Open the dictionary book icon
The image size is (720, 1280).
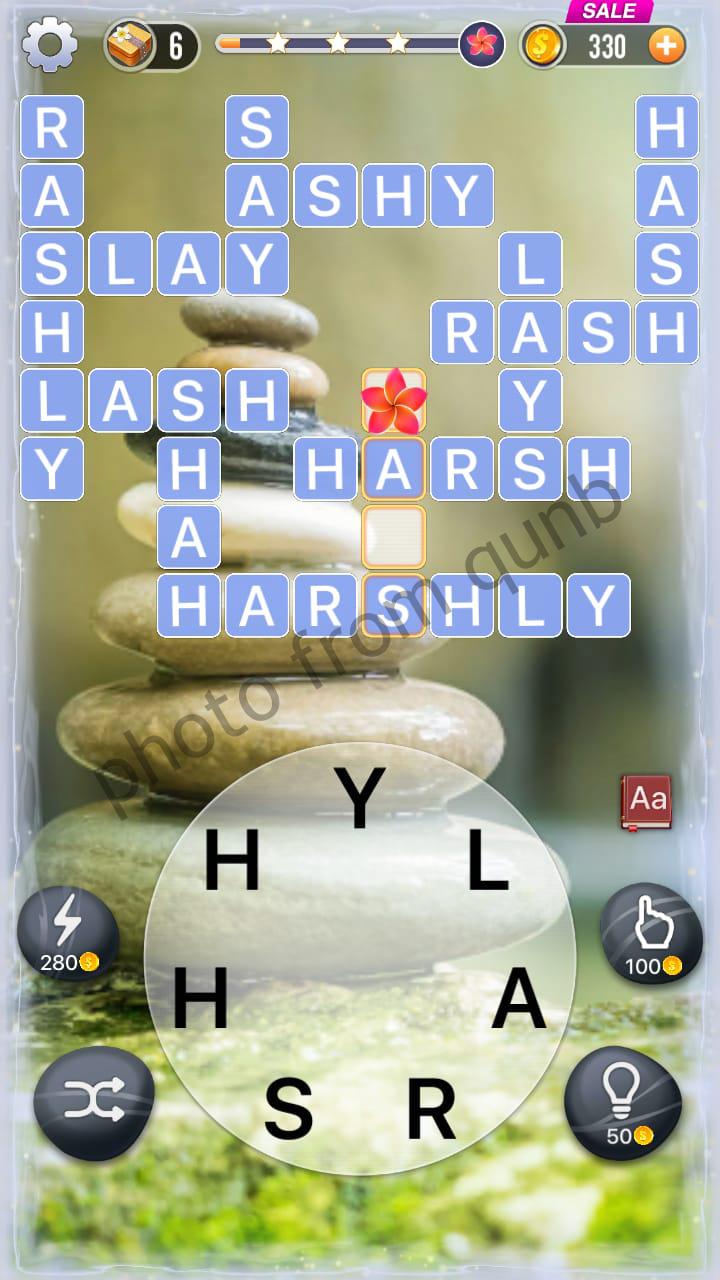point(645,802)
